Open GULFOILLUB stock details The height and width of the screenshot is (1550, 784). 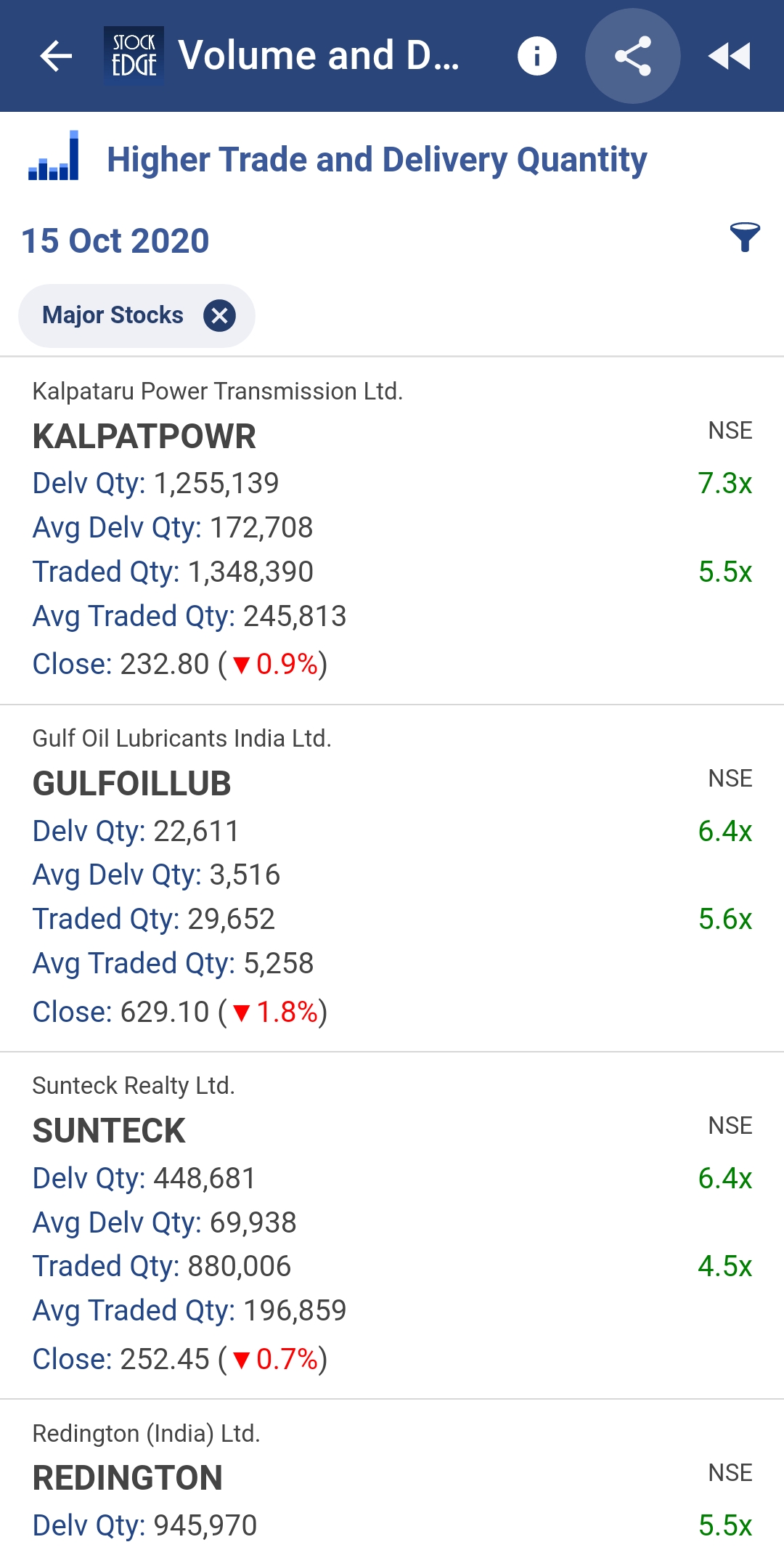coord(392,878)
